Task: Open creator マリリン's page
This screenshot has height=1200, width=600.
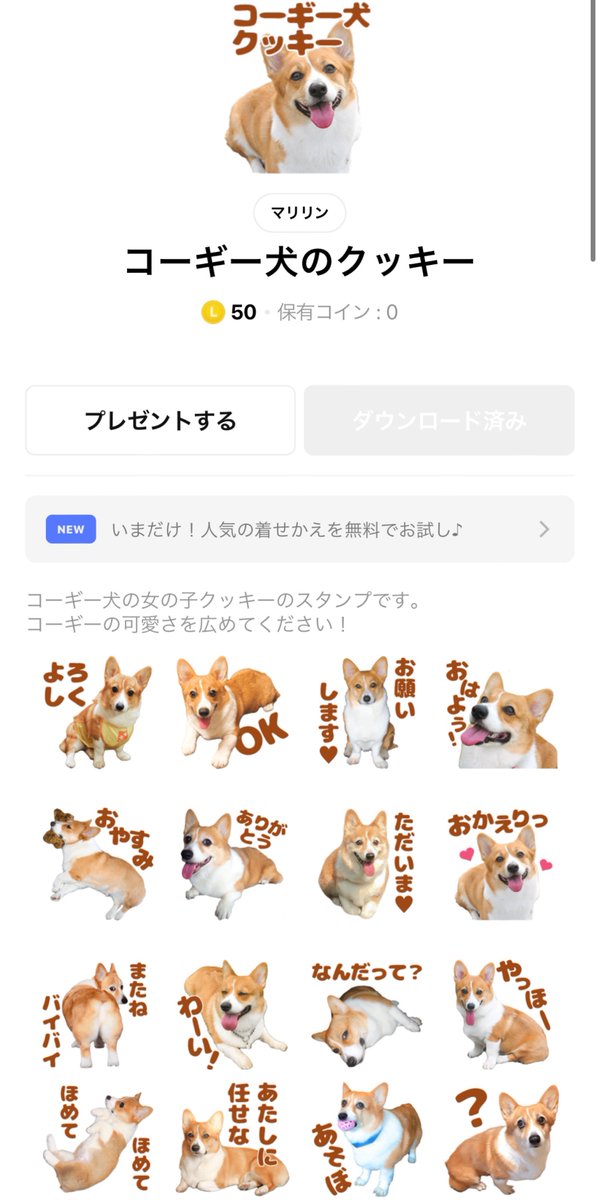Action: pyautogui.click(x=300, y=213)
